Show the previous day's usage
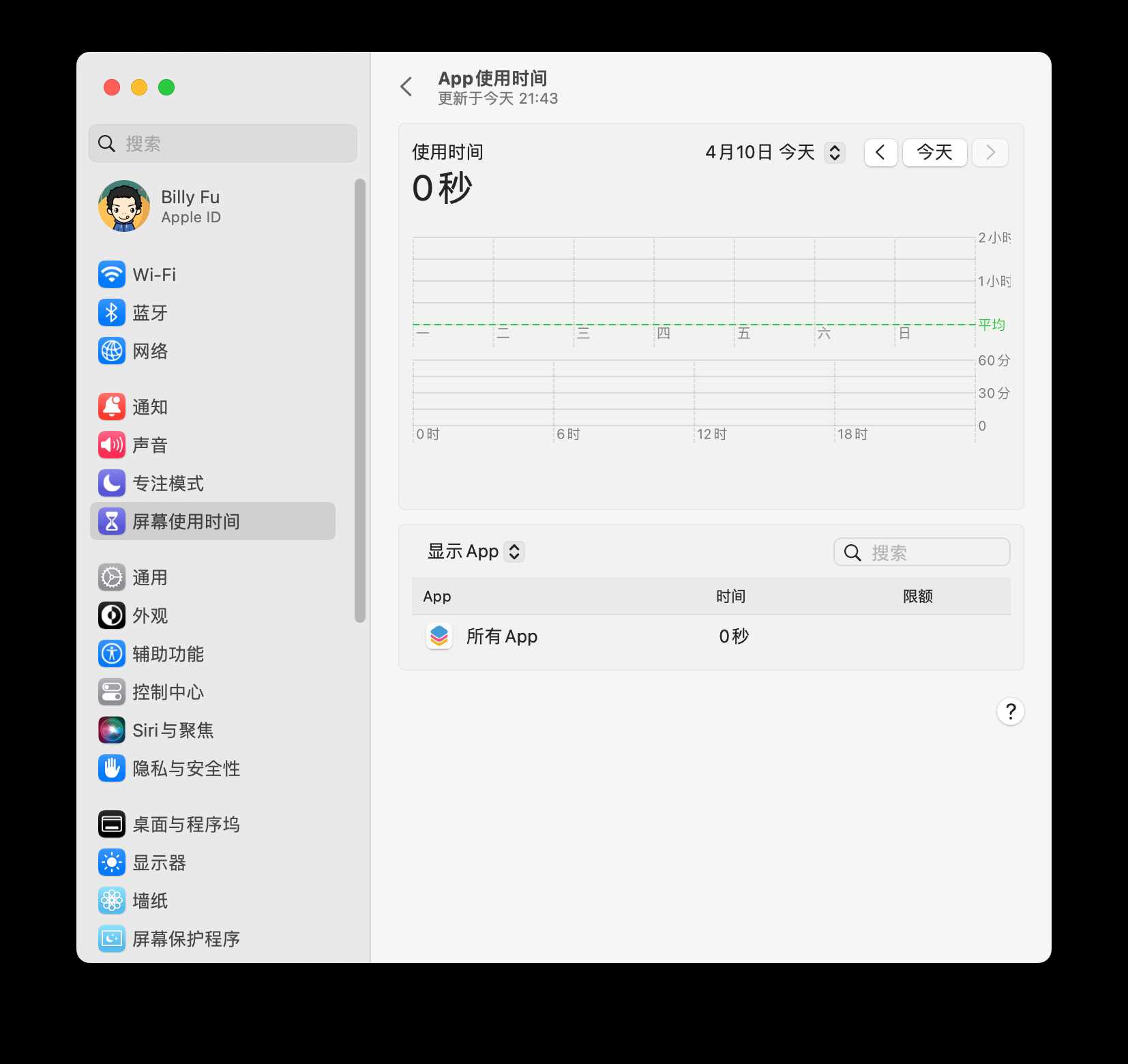The width and height of the screenshot is (1128, 1064). 880,152
